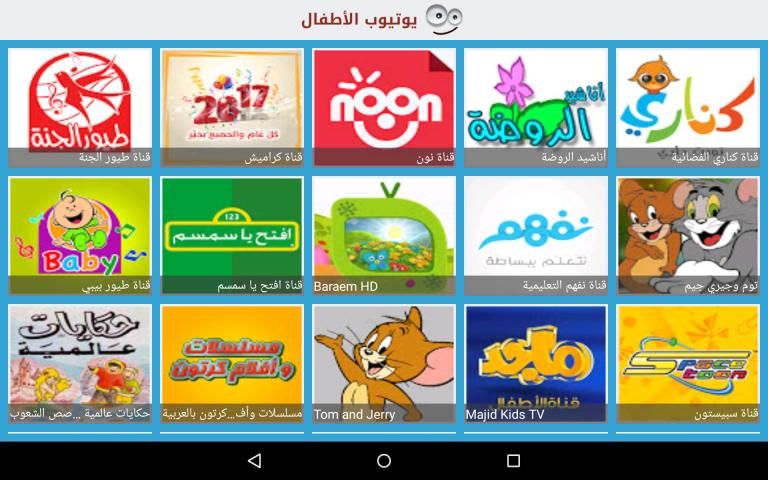The width and height of the screenshot is (768, 480).
Task: Open the قناة كراميش channel tile
Action: coord(232,107)
